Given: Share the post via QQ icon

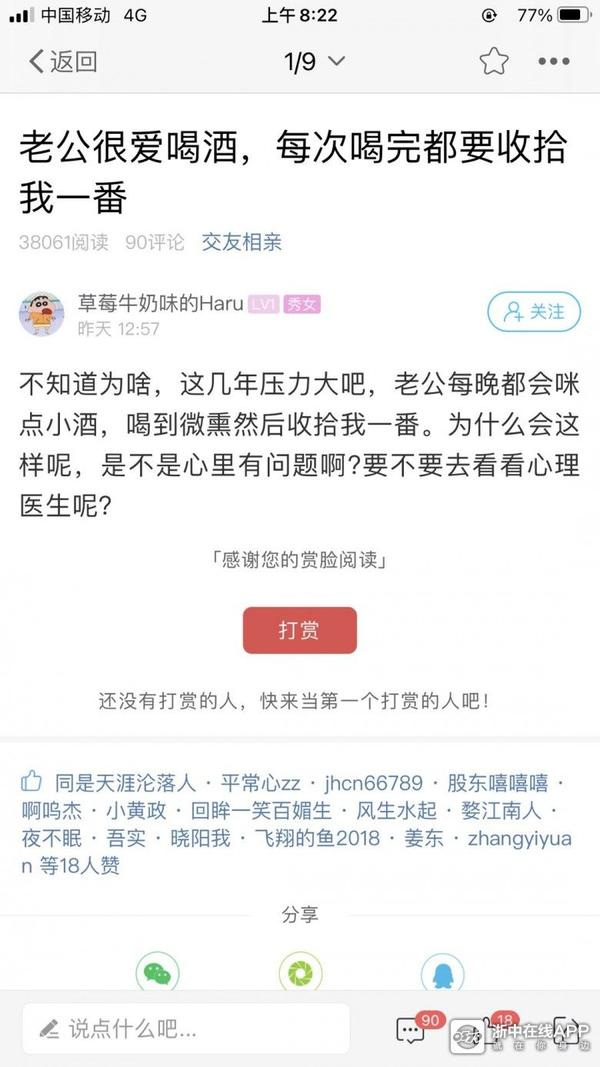Looking at the screenshot, I should click(441, 971).
